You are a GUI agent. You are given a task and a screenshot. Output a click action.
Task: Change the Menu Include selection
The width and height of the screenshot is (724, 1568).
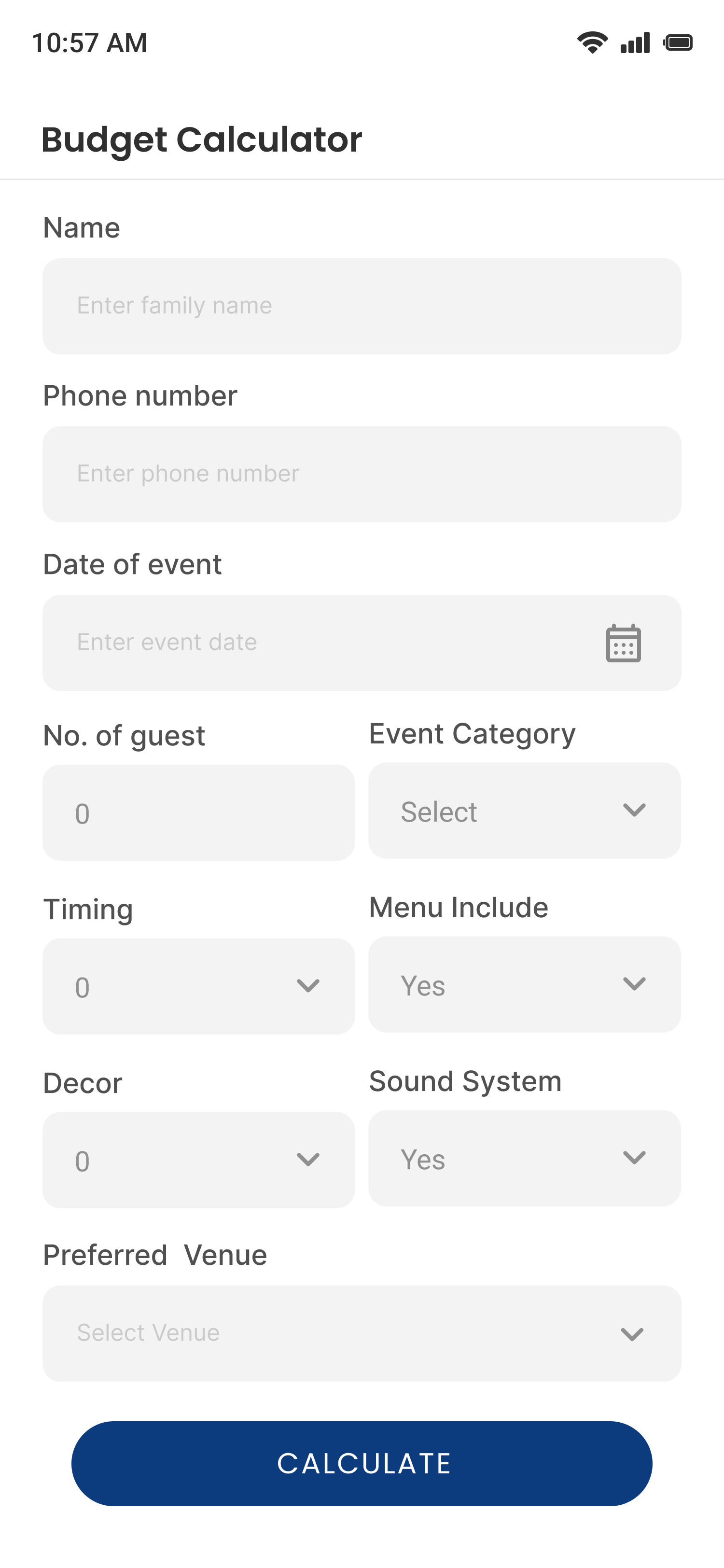525,984
